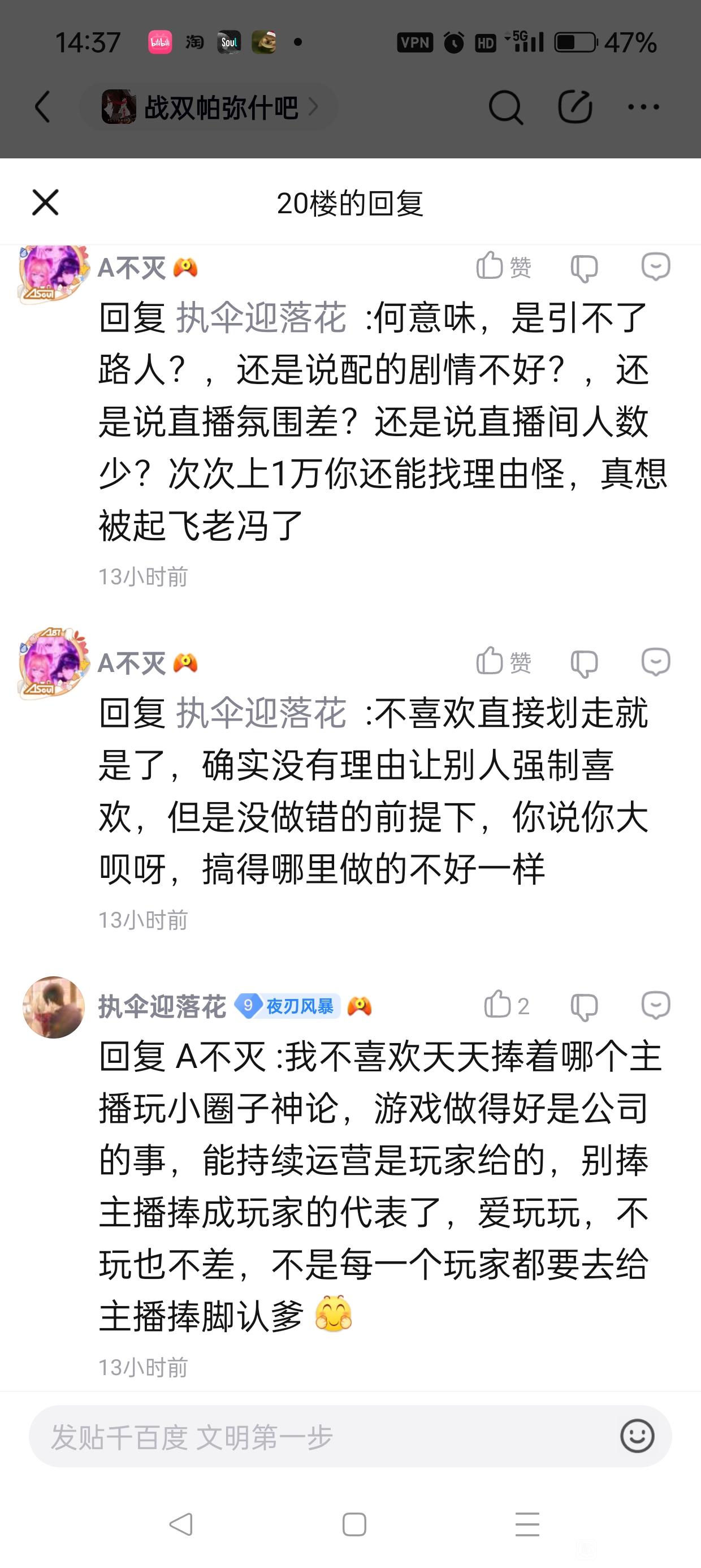
Task: Compose a new post with the edit icon
Action: pyautogui.click(x=575, y=106)
